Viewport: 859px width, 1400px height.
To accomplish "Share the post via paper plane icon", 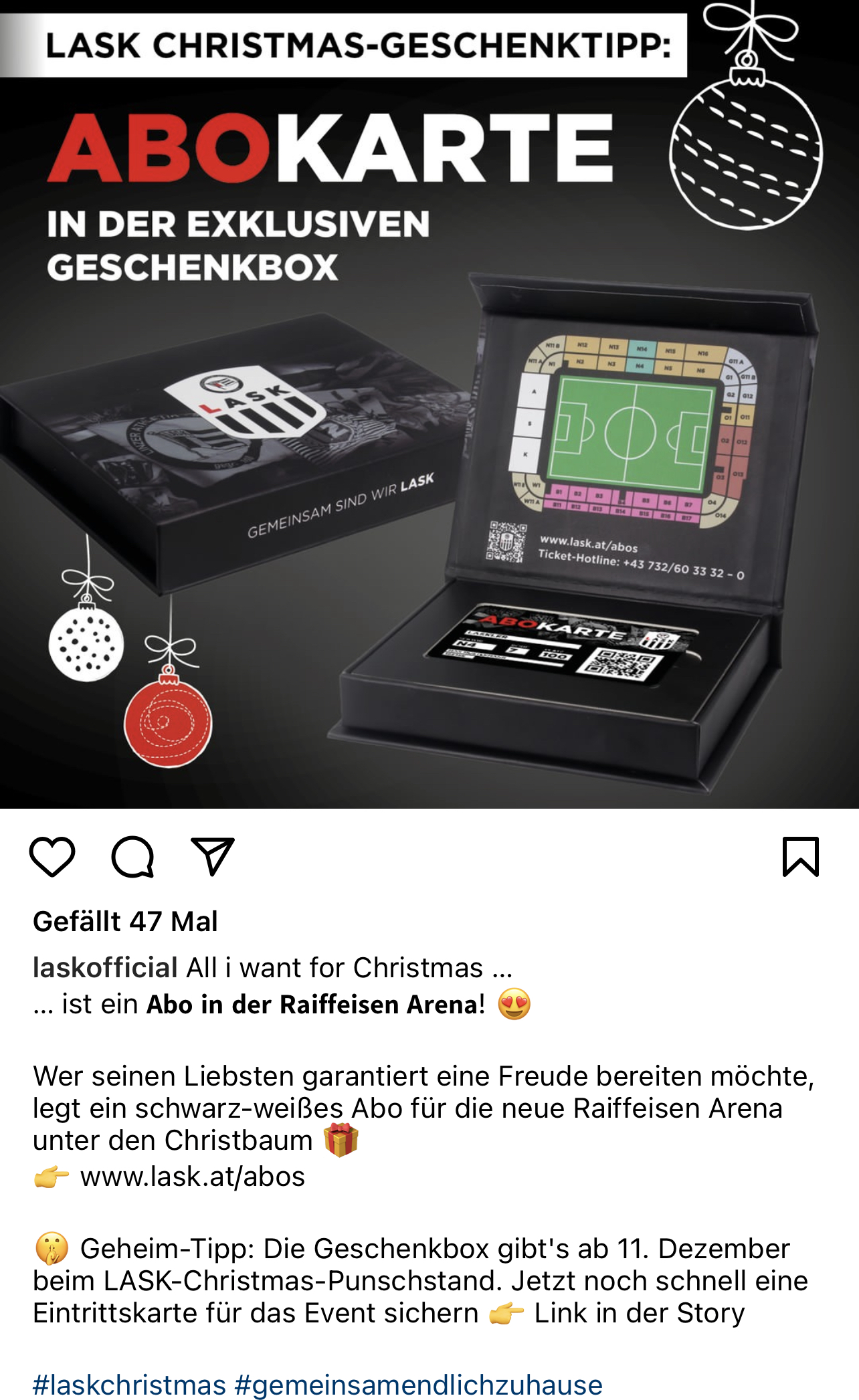I will 213,856.
